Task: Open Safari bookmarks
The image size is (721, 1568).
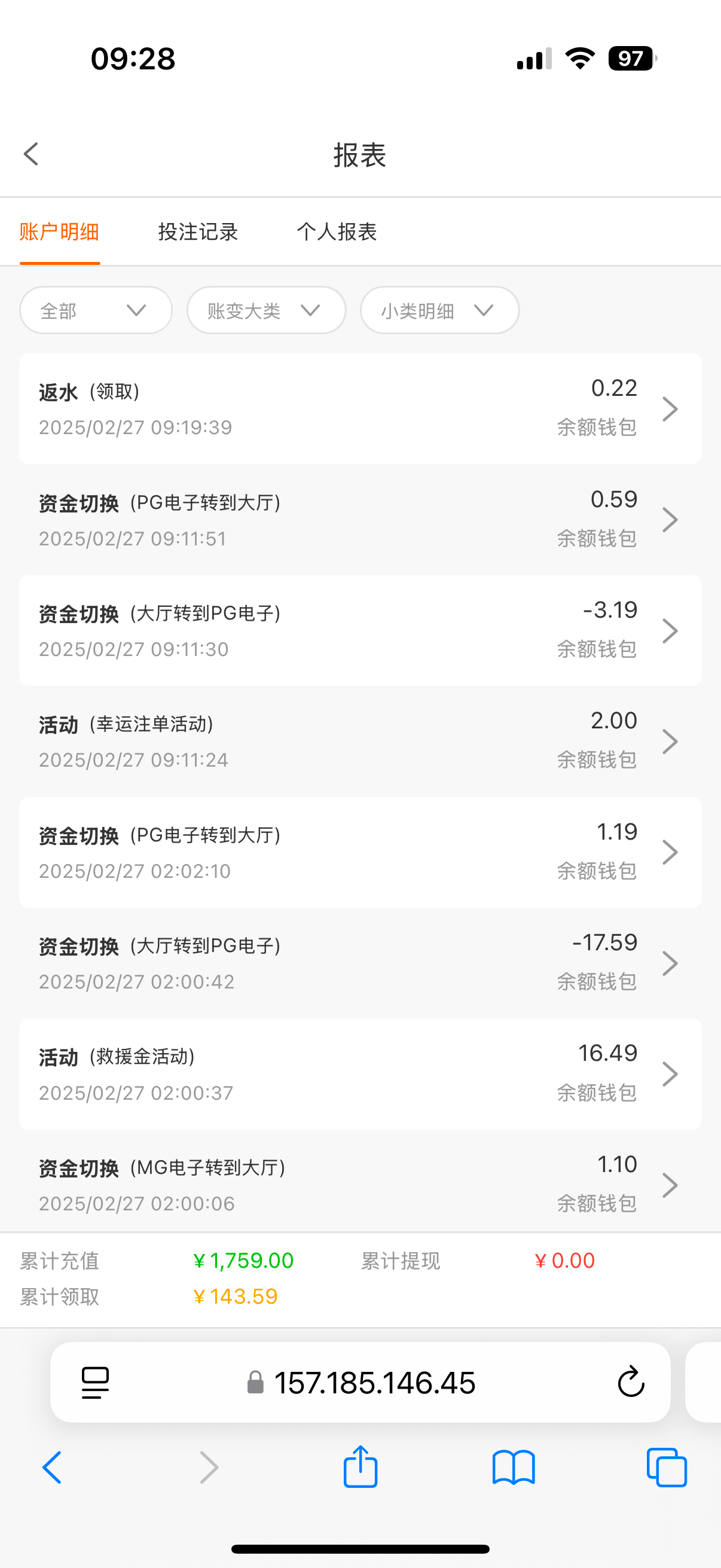Action: [514, 1467]
